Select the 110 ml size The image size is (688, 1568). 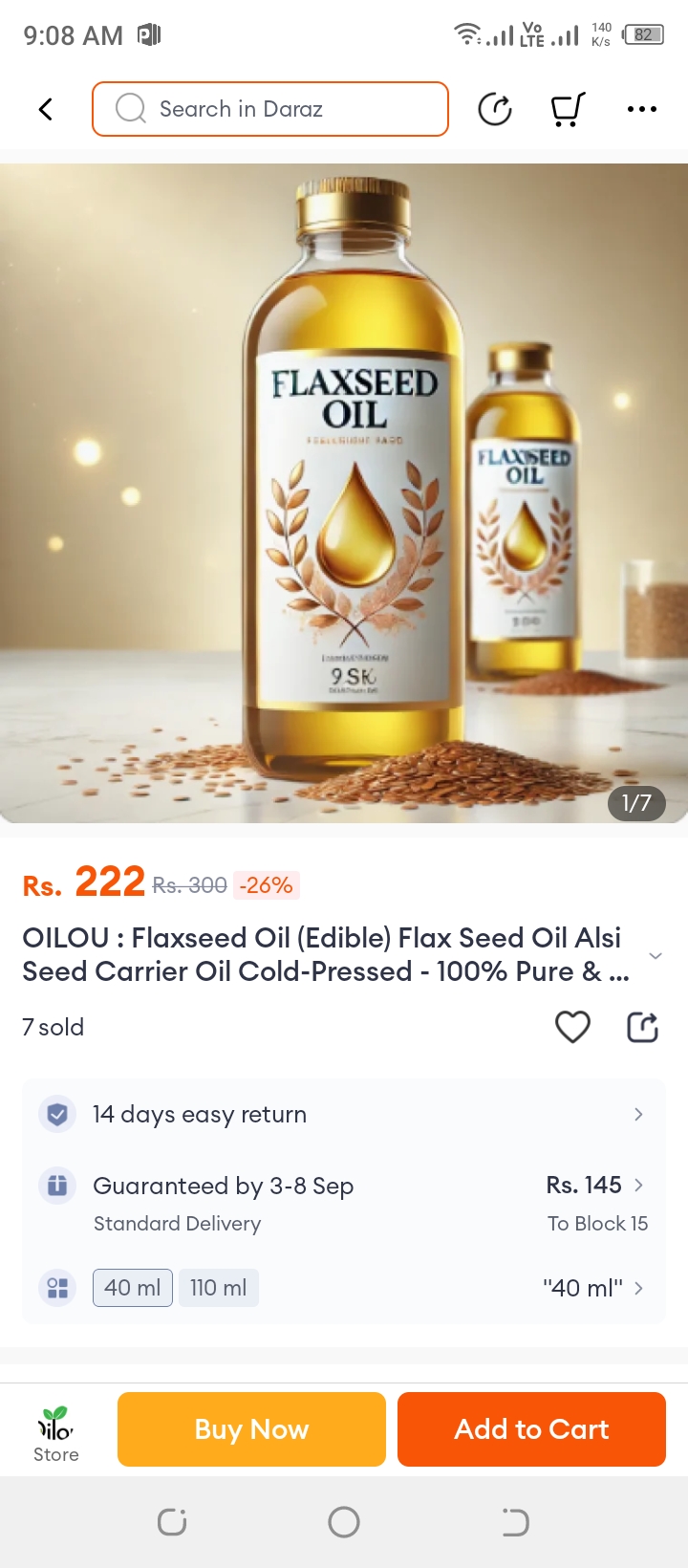pos(218,1288)
